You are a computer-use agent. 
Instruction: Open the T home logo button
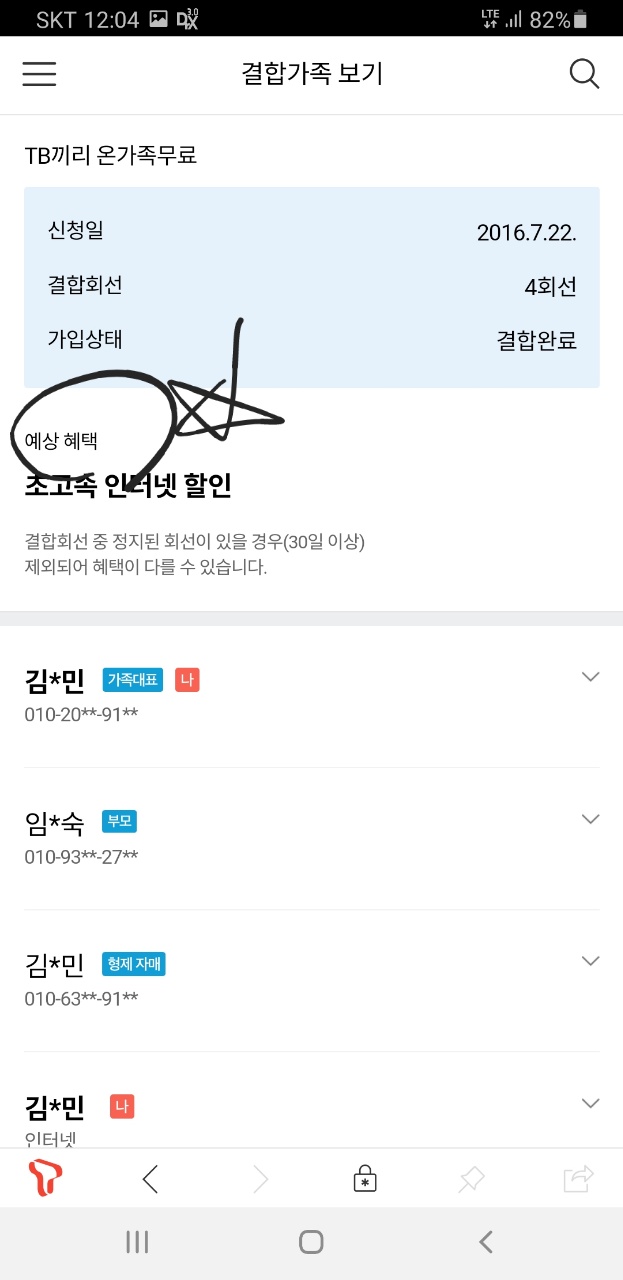pos(45,1179)
